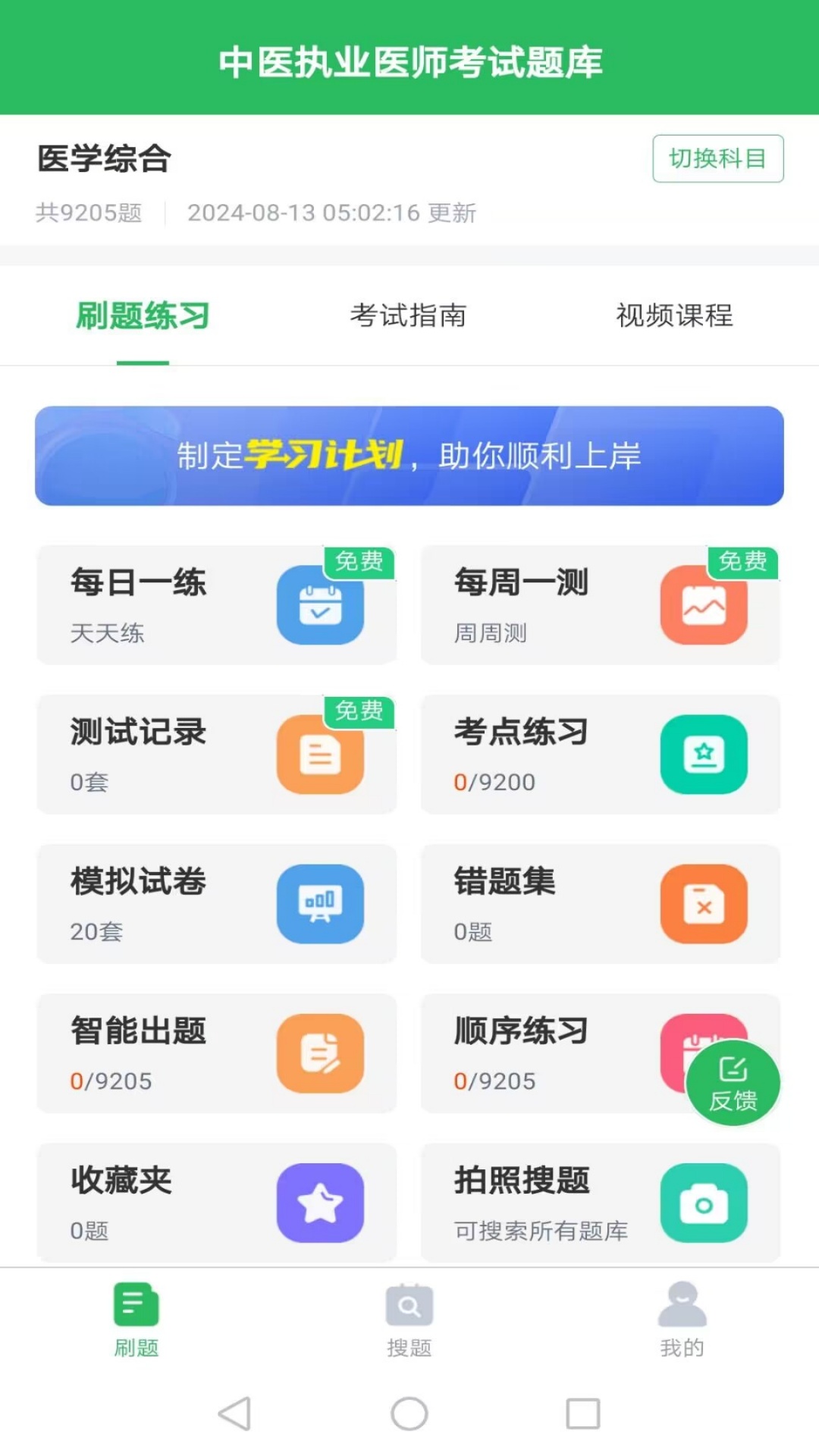819x1456 pixels.
Task: Click the 模拟试卷 presentation board icon
Action: click(321, 904)
